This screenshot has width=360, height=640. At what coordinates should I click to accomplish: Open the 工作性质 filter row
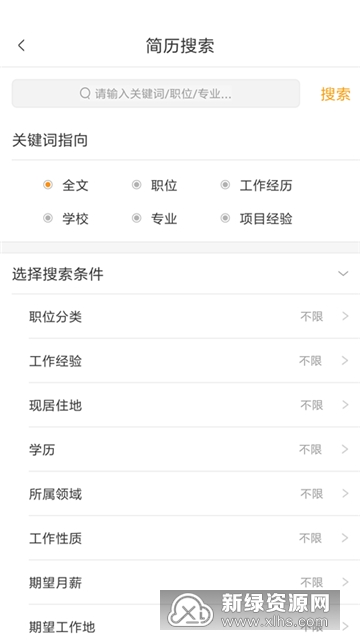tap(194, 538)
